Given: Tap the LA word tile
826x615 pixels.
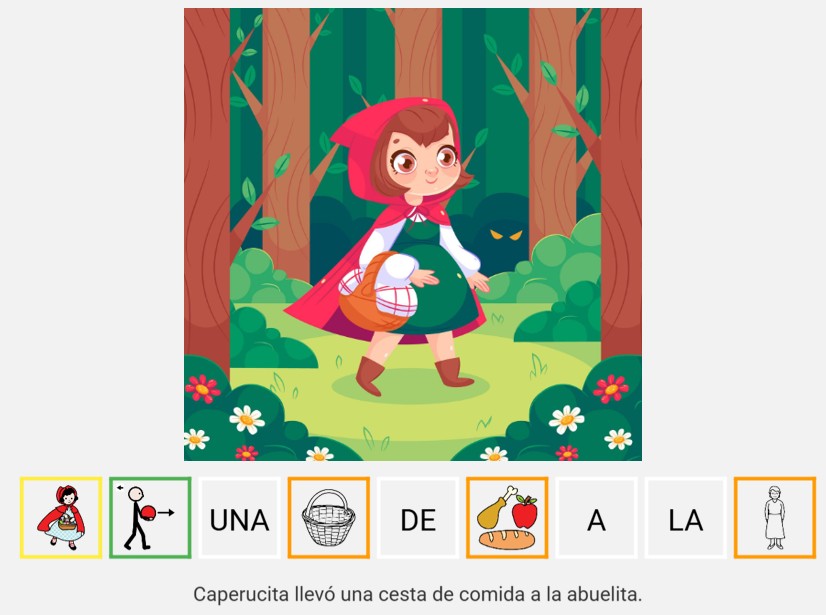Looking at the screenshot, I should (686, 519).
